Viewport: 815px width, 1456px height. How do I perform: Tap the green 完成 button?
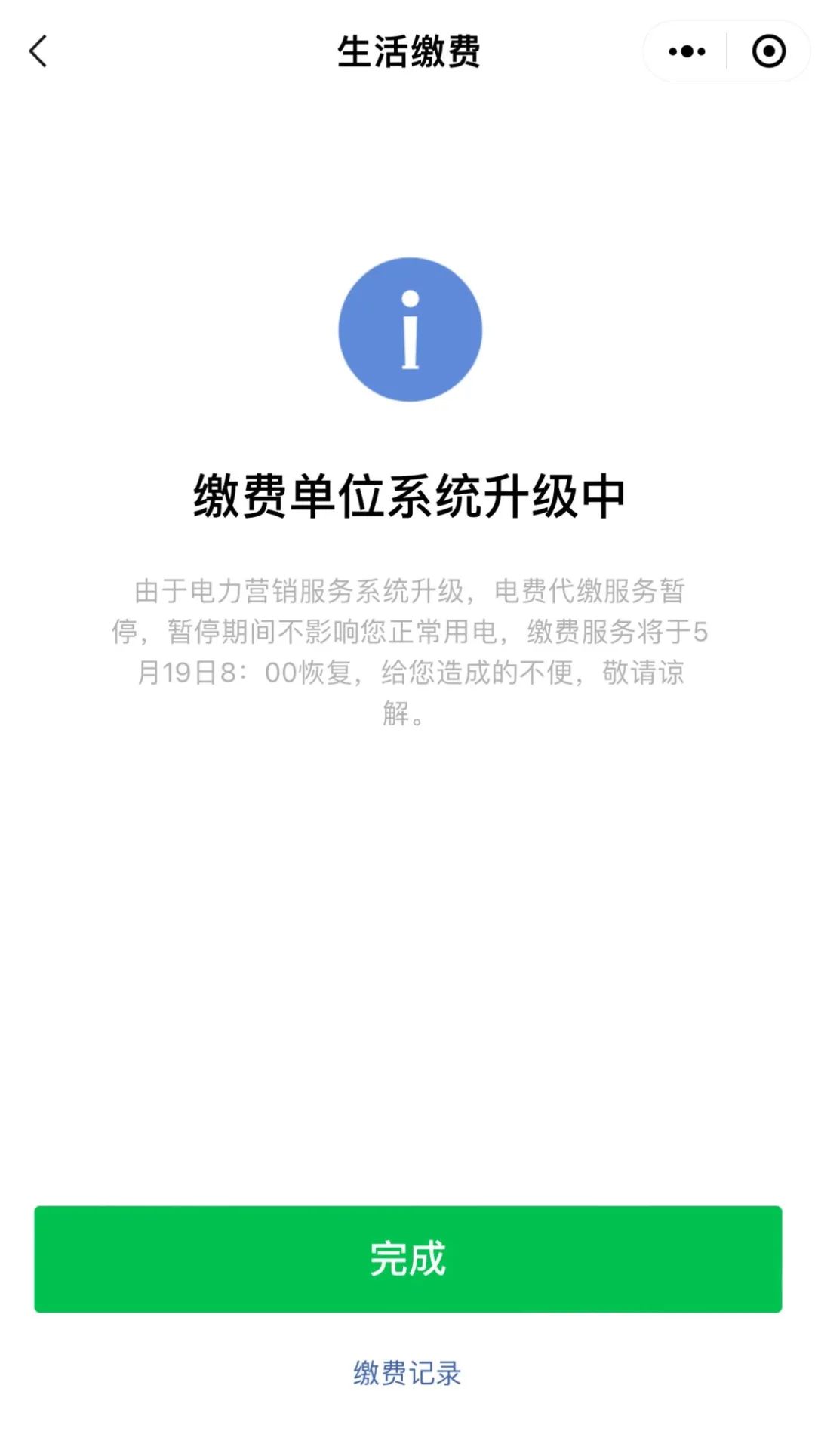pyautogui.click(x=407, y=1259)
